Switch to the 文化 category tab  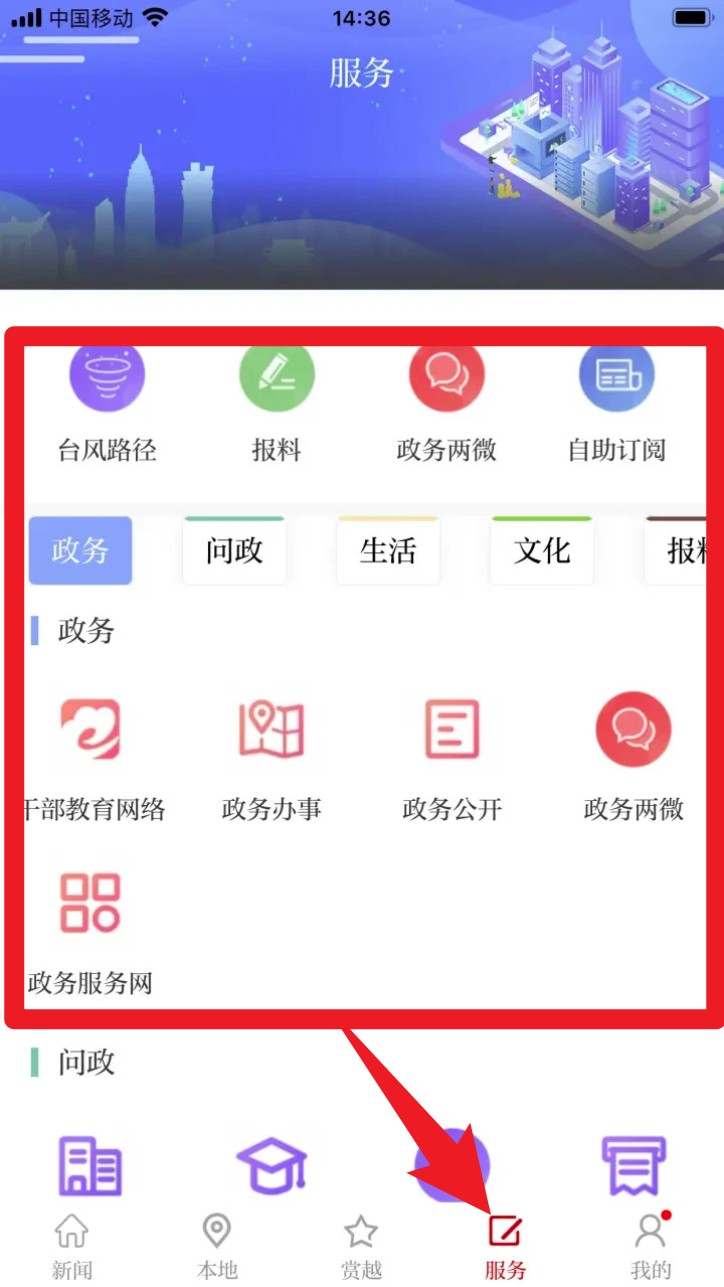pos(541,550)
